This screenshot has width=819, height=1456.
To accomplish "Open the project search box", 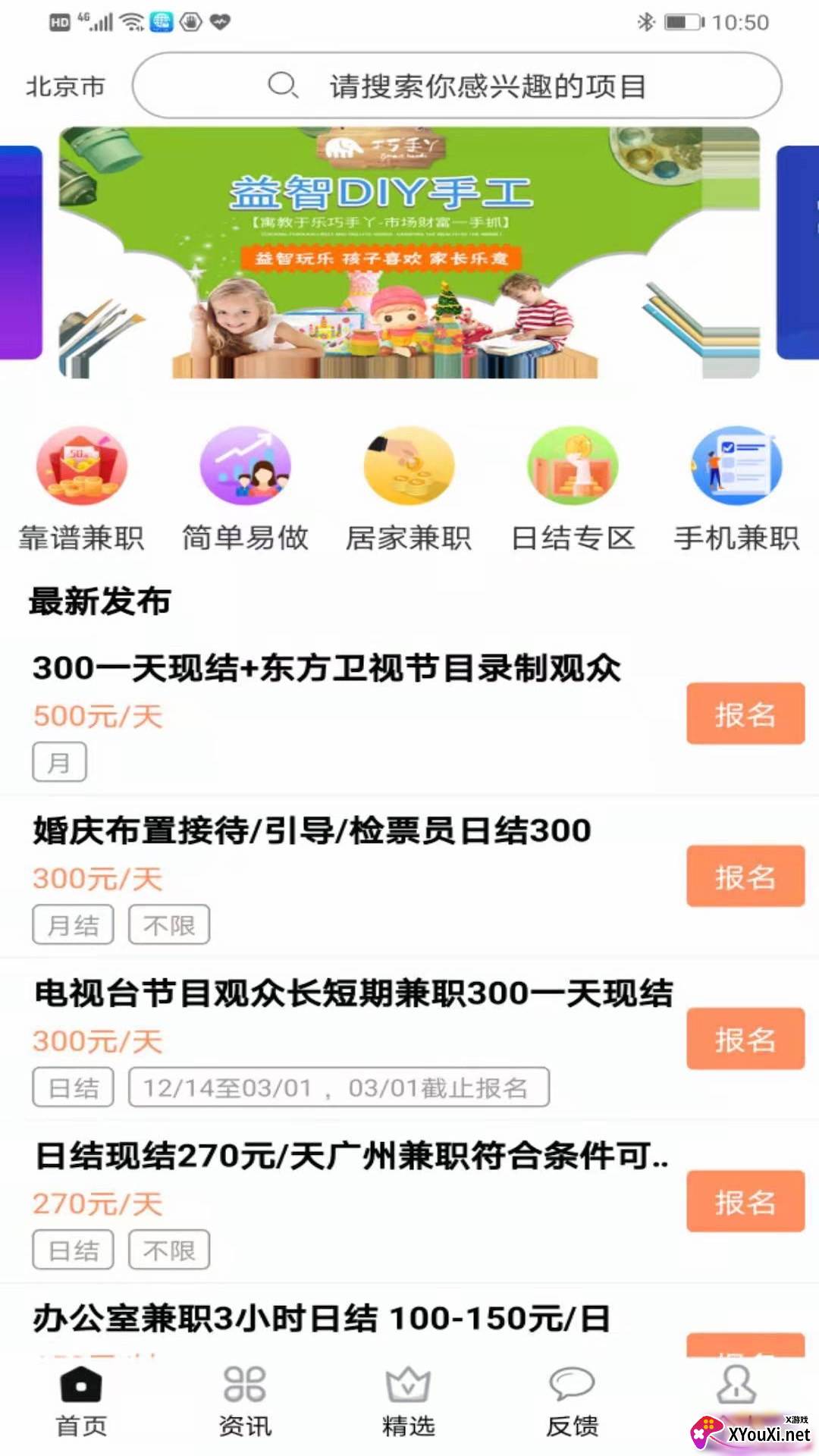I will [x=457, y=86].
